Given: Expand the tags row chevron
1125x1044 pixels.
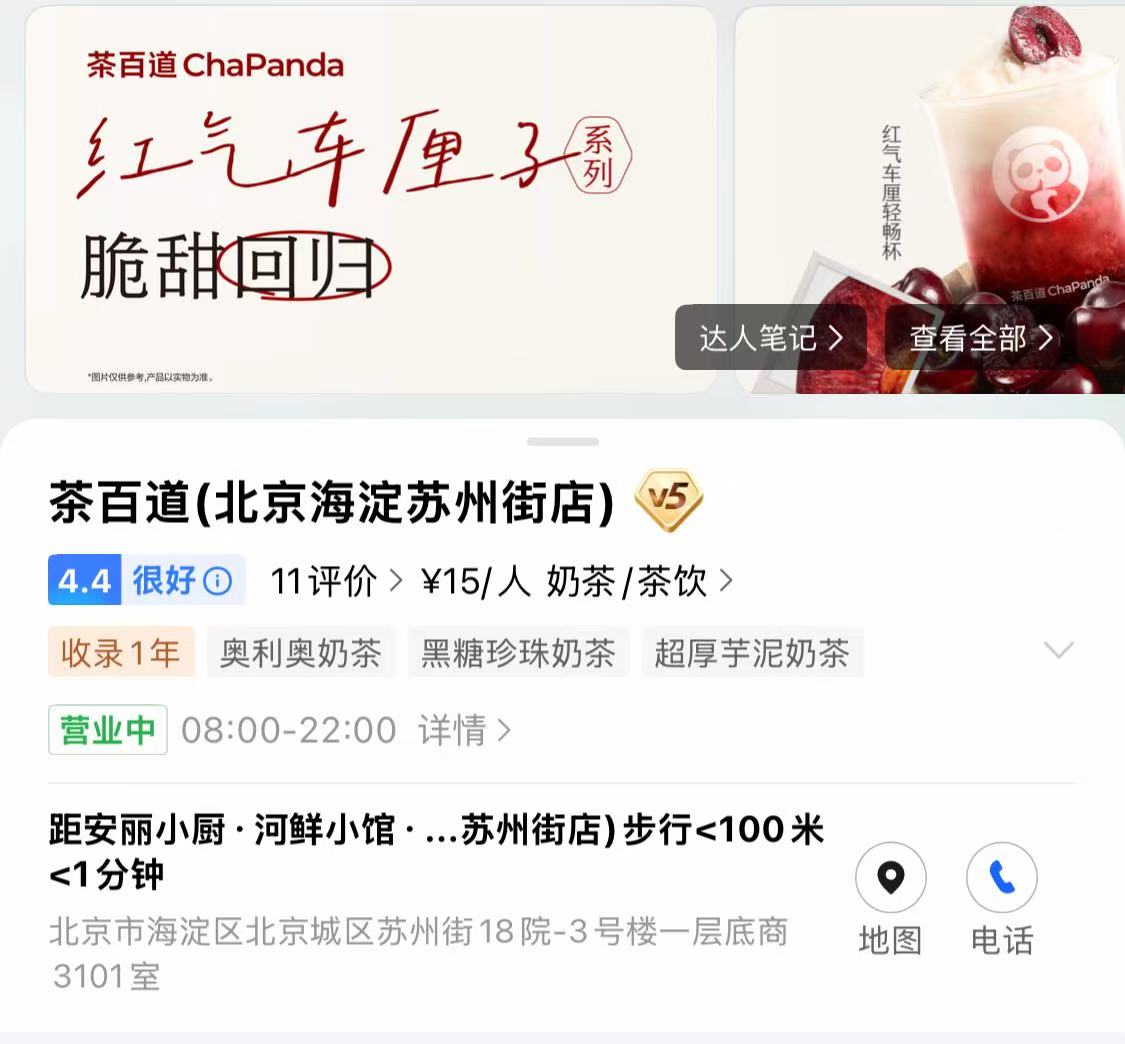Looking at the screenshot, I should (x=1058, y=651).
